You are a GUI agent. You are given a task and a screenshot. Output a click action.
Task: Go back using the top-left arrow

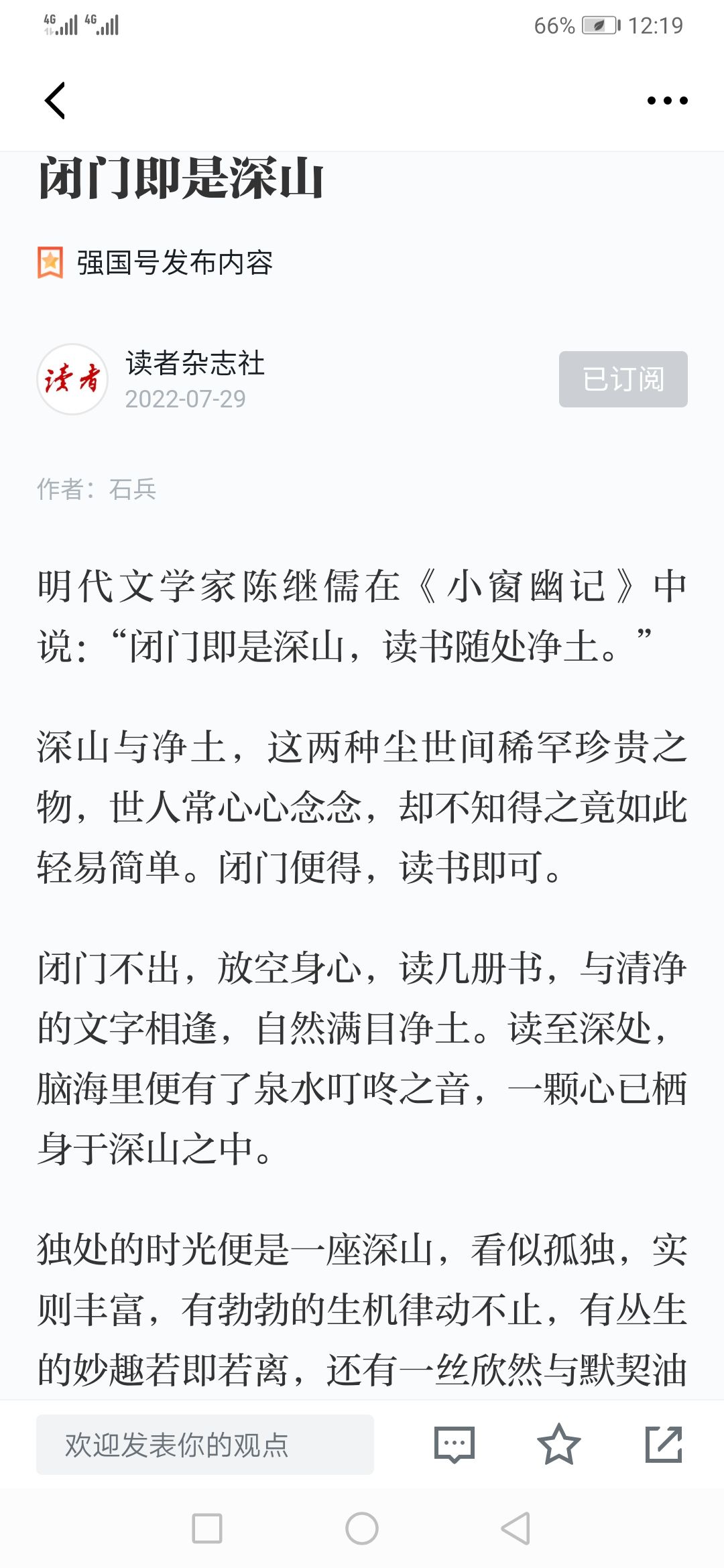pyautogui.click(x=55, y=101)
